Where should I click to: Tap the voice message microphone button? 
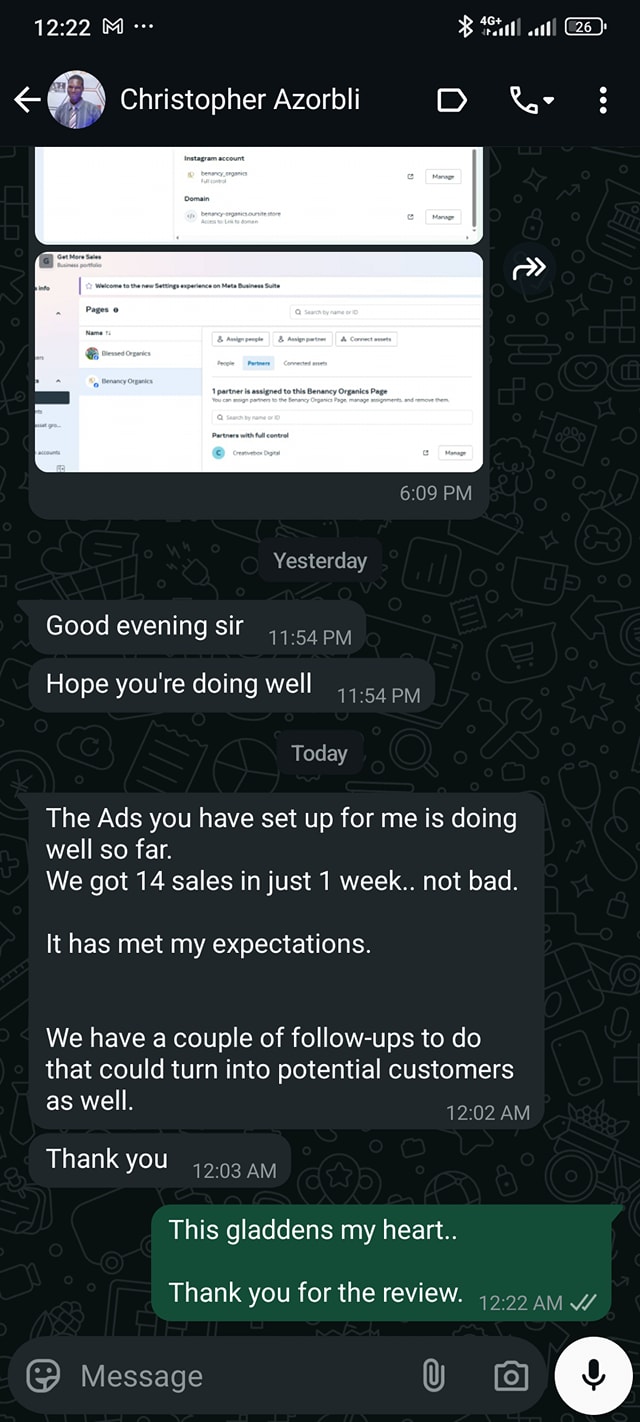pyautogui.click(x=594, y=1377)
